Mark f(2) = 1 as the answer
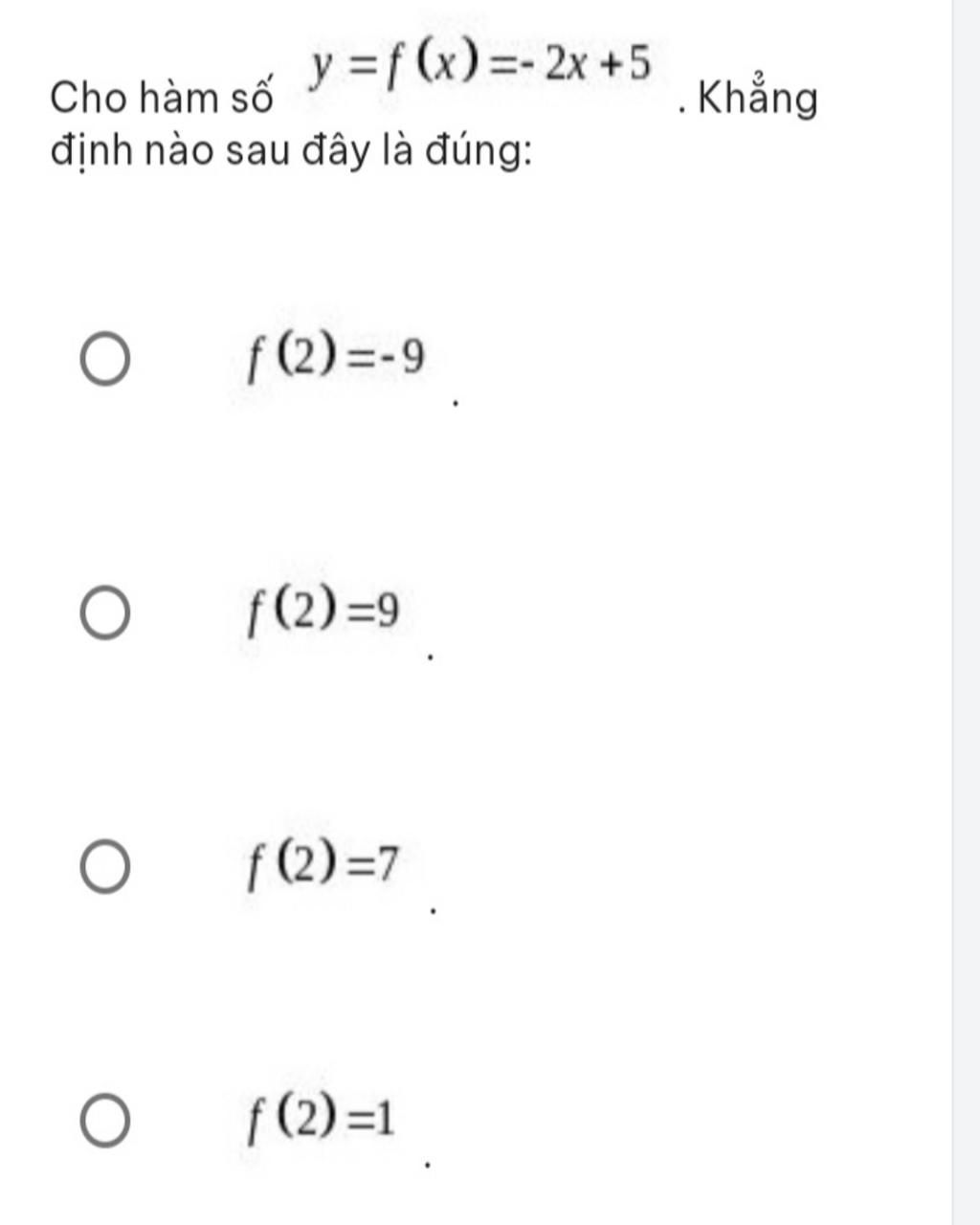980x1225 pixels. pos(104,1122)
